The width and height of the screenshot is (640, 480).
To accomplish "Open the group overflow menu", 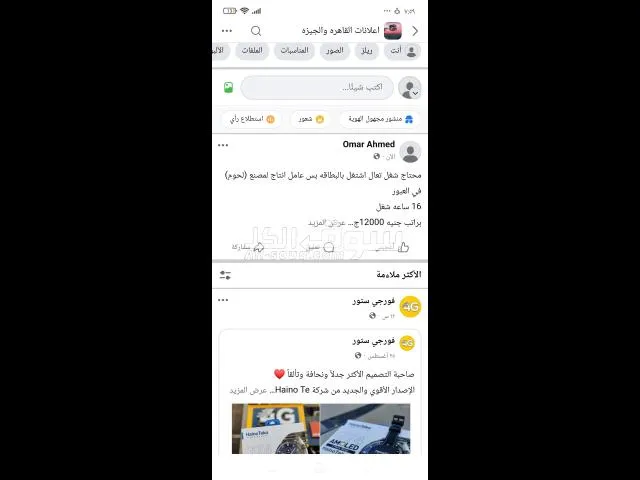I will click(x=227, y=31).
